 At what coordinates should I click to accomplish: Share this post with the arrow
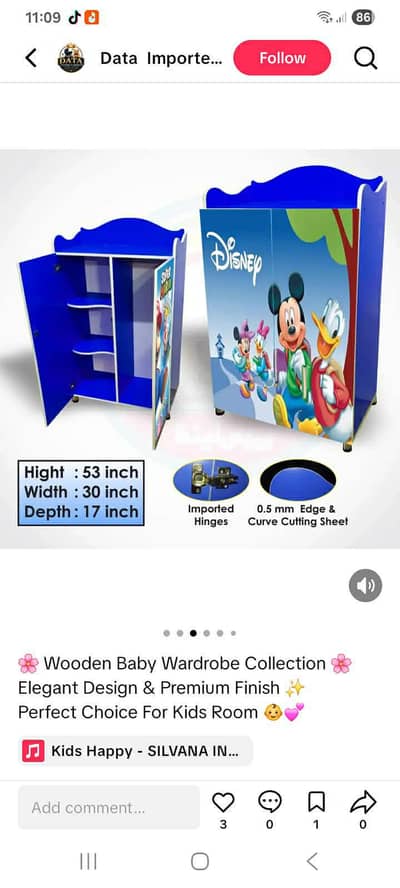(x=363, y=801)
